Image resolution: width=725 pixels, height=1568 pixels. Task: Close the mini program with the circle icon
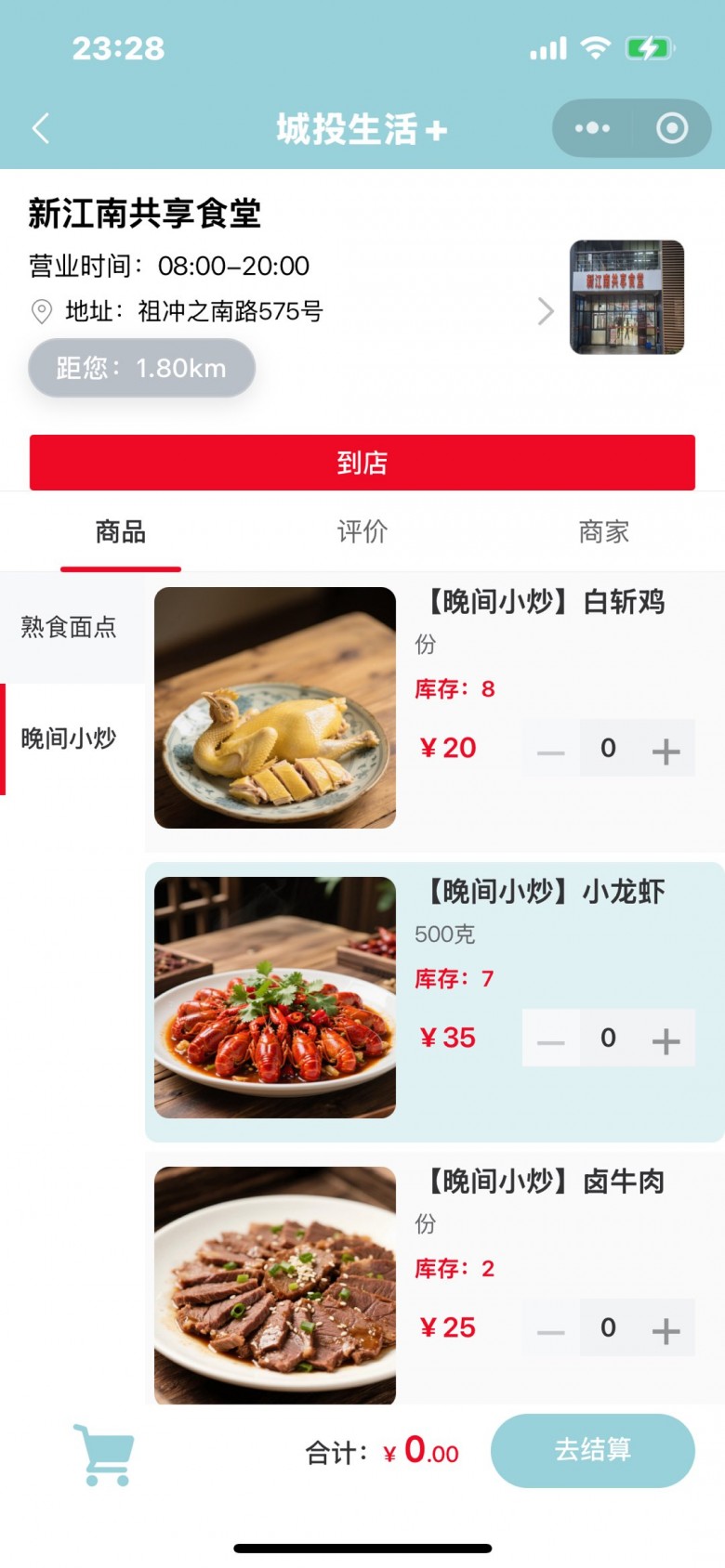click(x=672, y=128)
